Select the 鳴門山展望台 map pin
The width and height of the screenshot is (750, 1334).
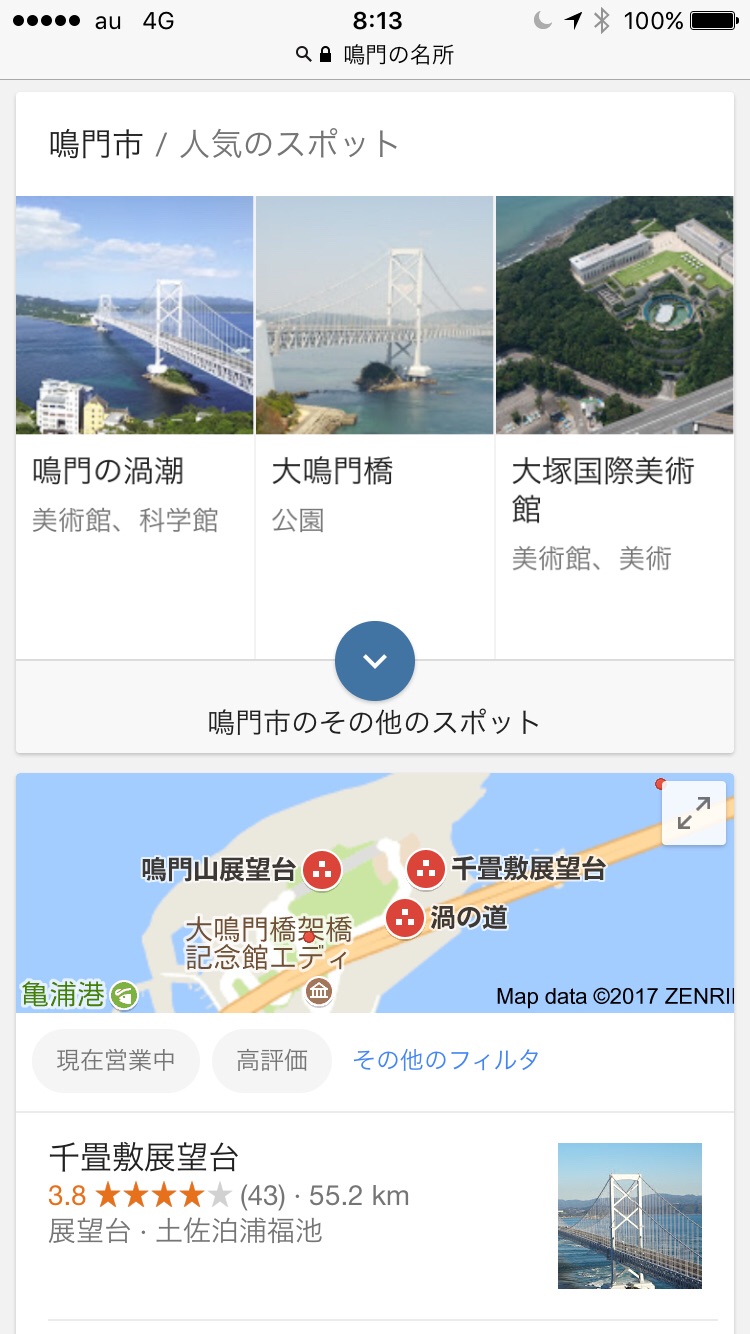pyautogui.click(x=321, y=870)
